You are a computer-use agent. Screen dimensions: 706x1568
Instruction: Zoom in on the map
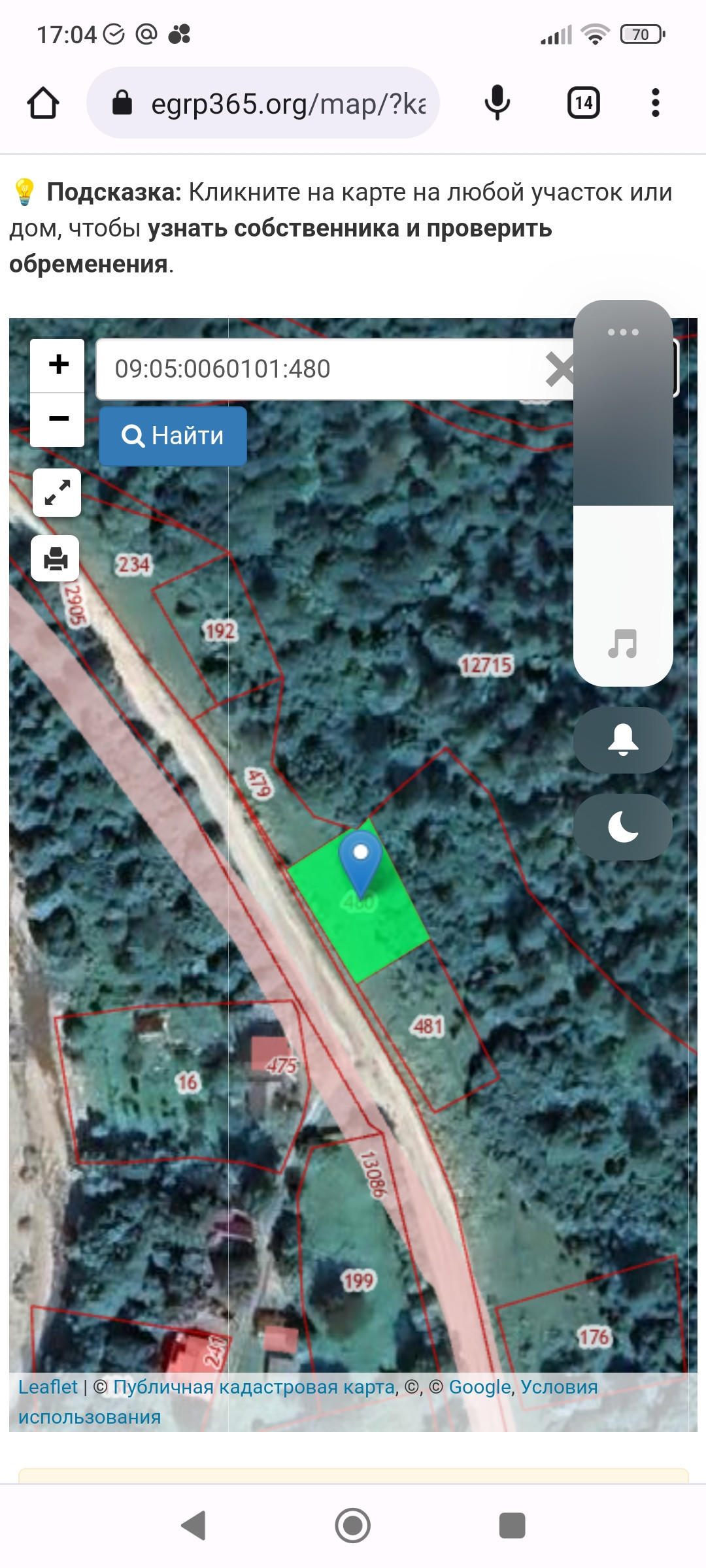click(58, 365)
